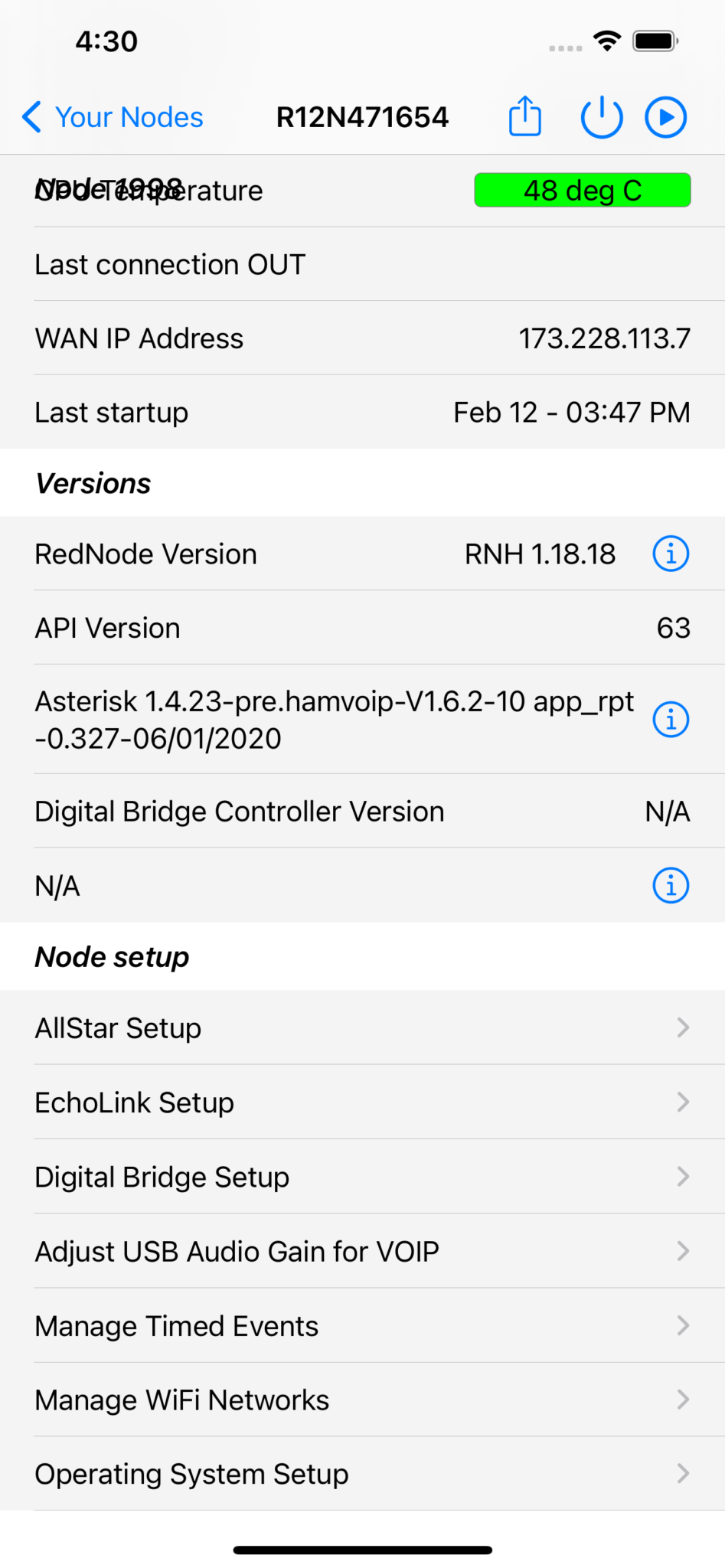The width and height of the screenshot is (725, 1568).
Task: Open Manage WiFi Networks
Action: (x=362, y=1400)
